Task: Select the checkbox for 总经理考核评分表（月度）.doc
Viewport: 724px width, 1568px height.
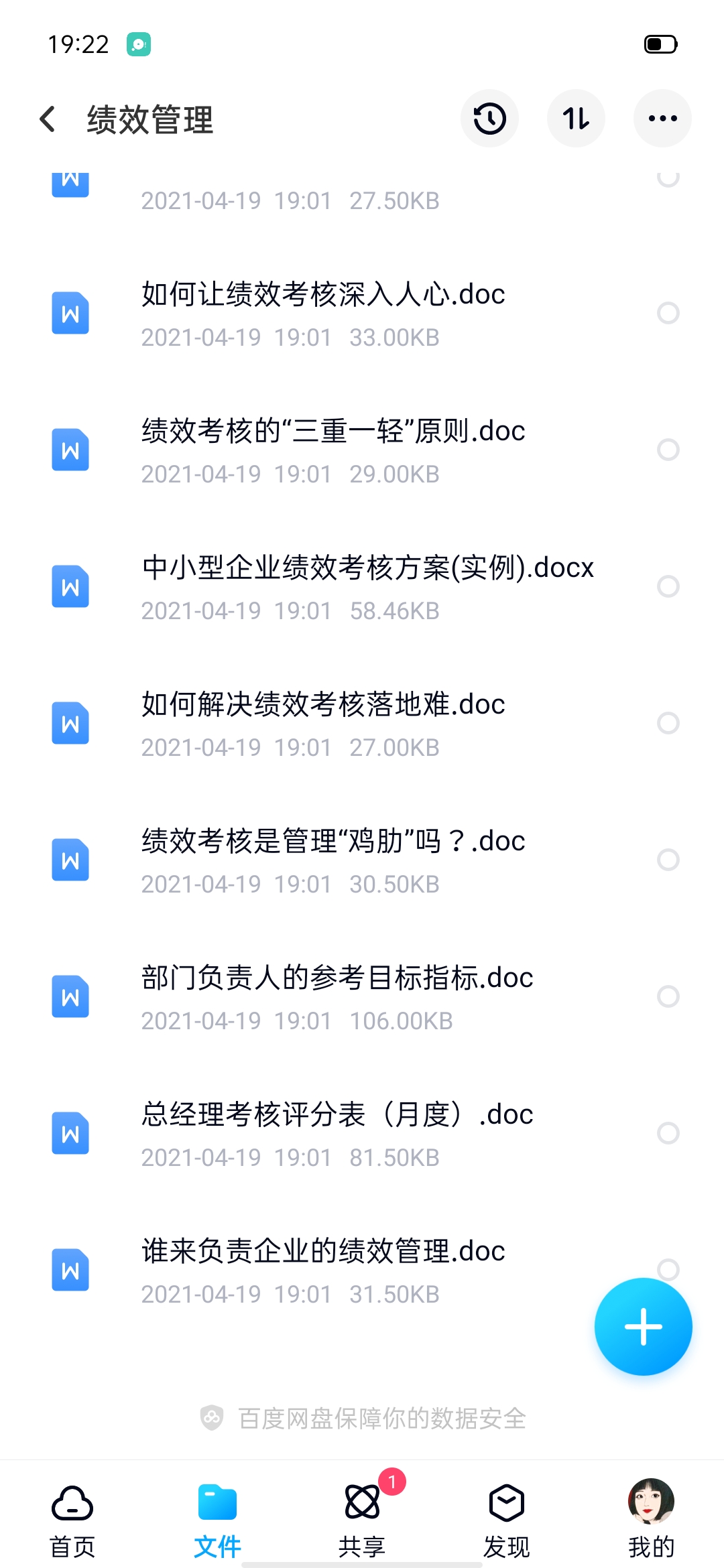Action: point(668,1133)
